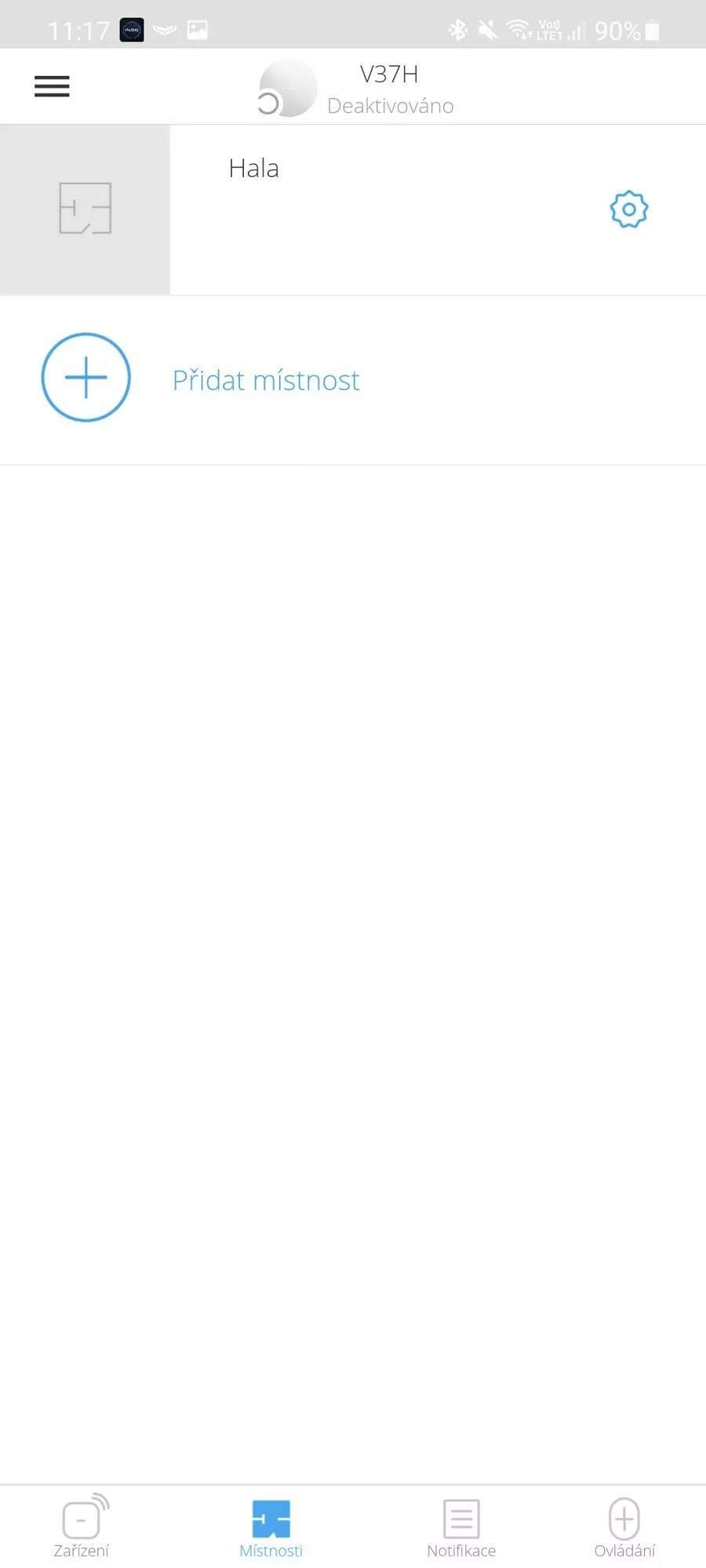Open the Ovládání tab
This screenshot has width=706, height=1568.
[x=624, y=1528]
